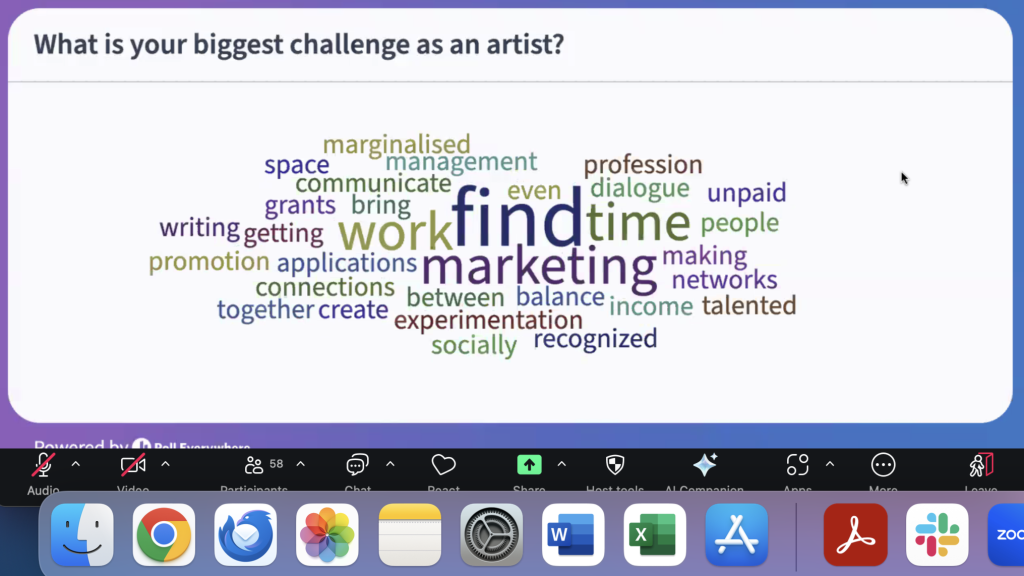Launch the AI Companion
This screenshot has width=1024, height=576.
point(704,466)
